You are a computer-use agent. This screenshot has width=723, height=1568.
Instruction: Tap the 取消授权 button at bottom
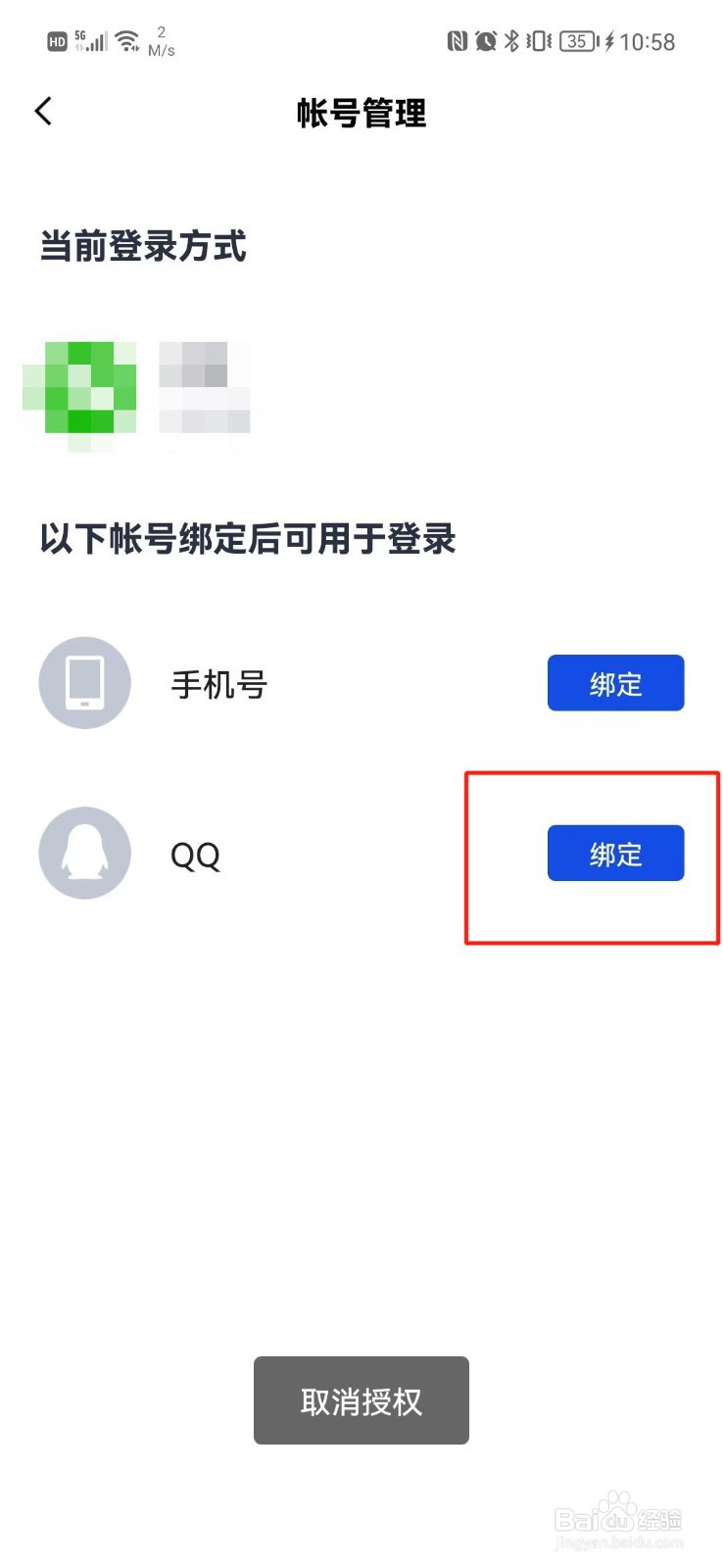point(361,1400)
